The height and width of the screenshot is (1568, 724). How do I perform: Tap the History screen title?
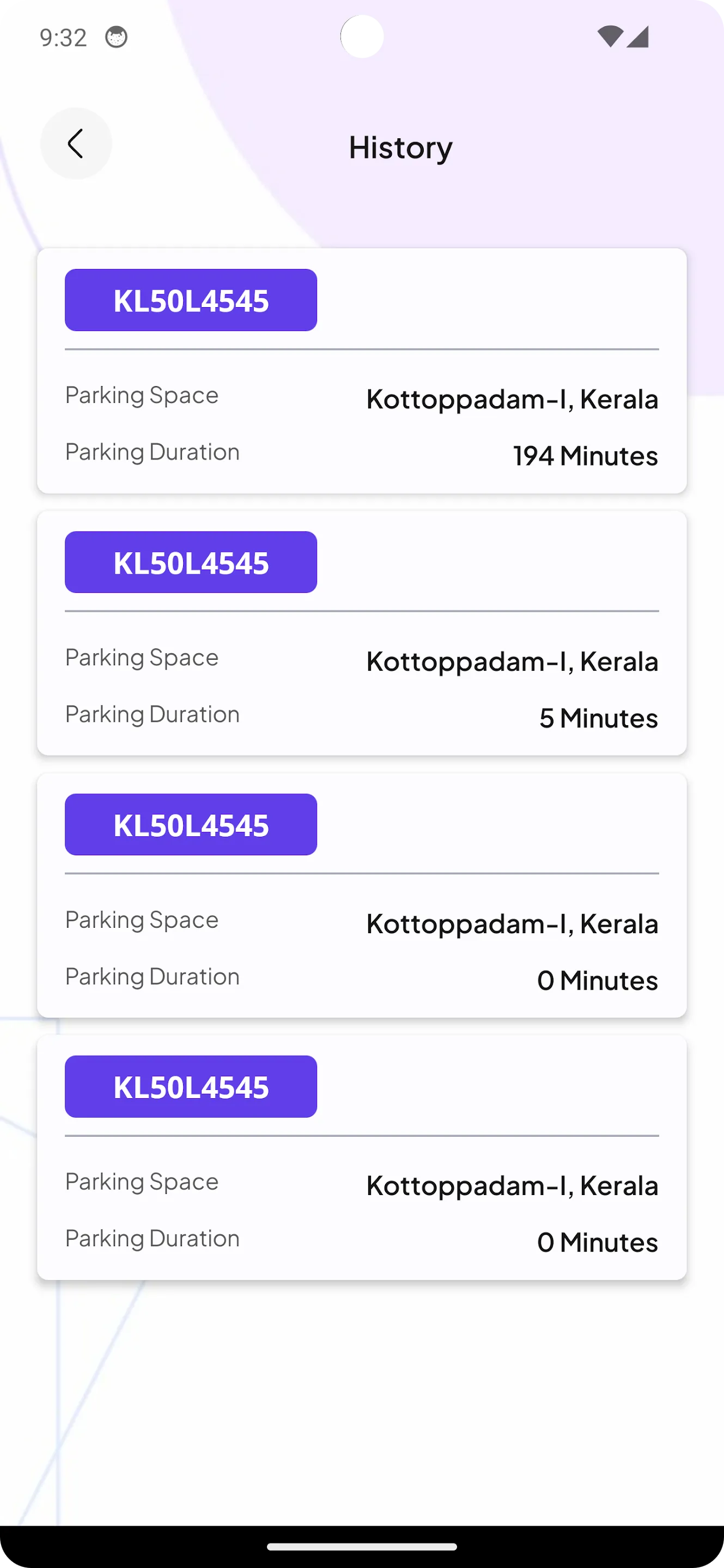[400, 146]
